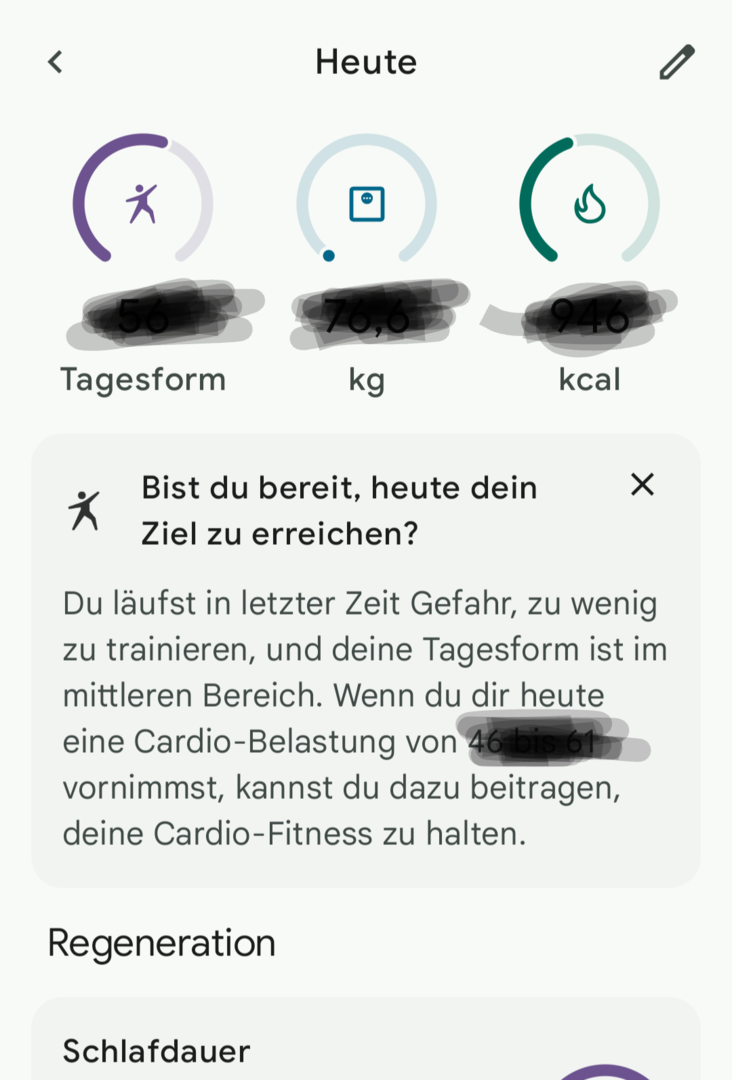The image size is (732, 1080).
Task: Go back from the Heute screen
Action: [56, 62]
